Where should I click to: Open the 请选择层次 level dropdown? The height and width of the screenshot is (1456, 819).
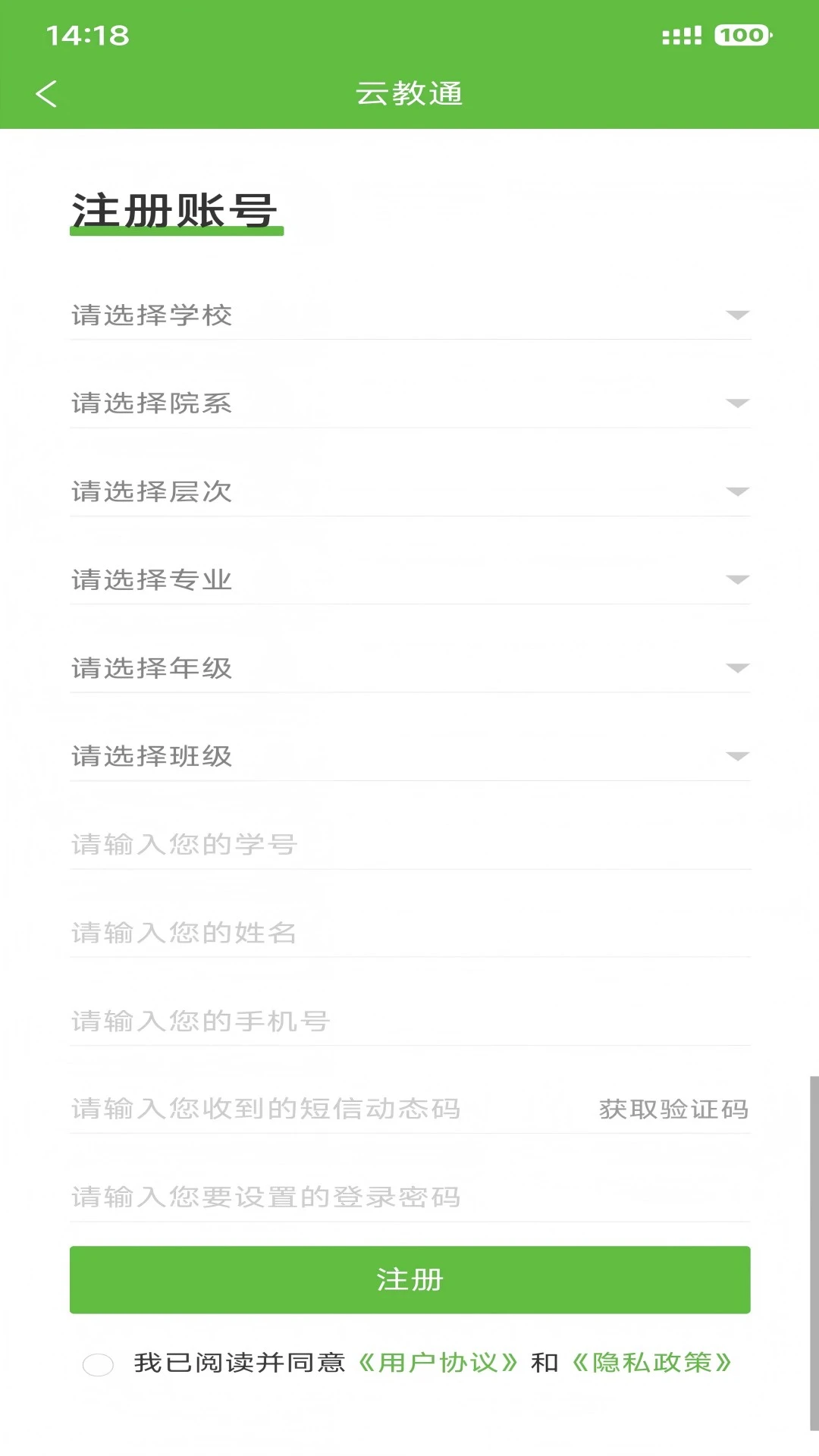point(409,491)
